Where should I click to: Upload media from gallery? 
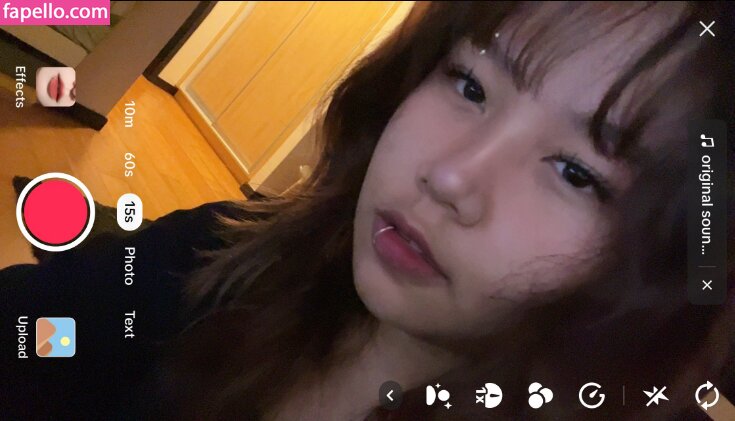(55, 337)
